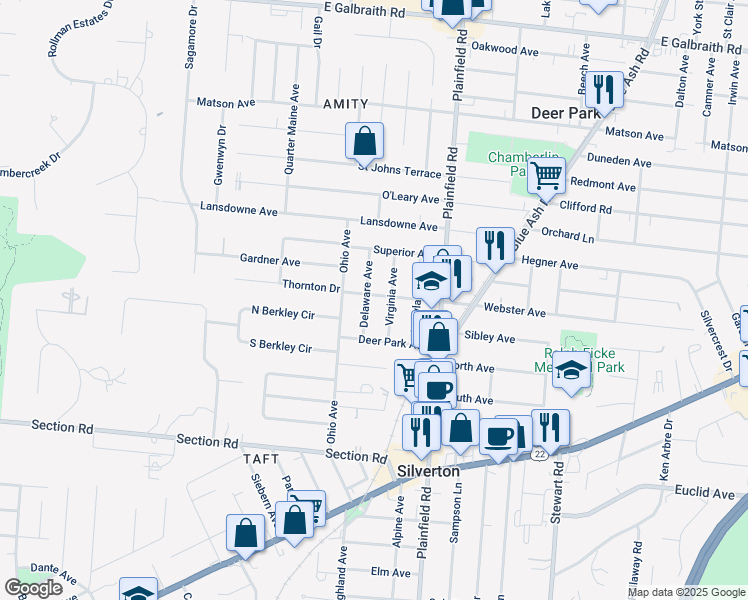This screenshot has height=600, width=748.
Task: Open the school marker at Ralph Ficke Memorial Park
Action: coord(571,371)
